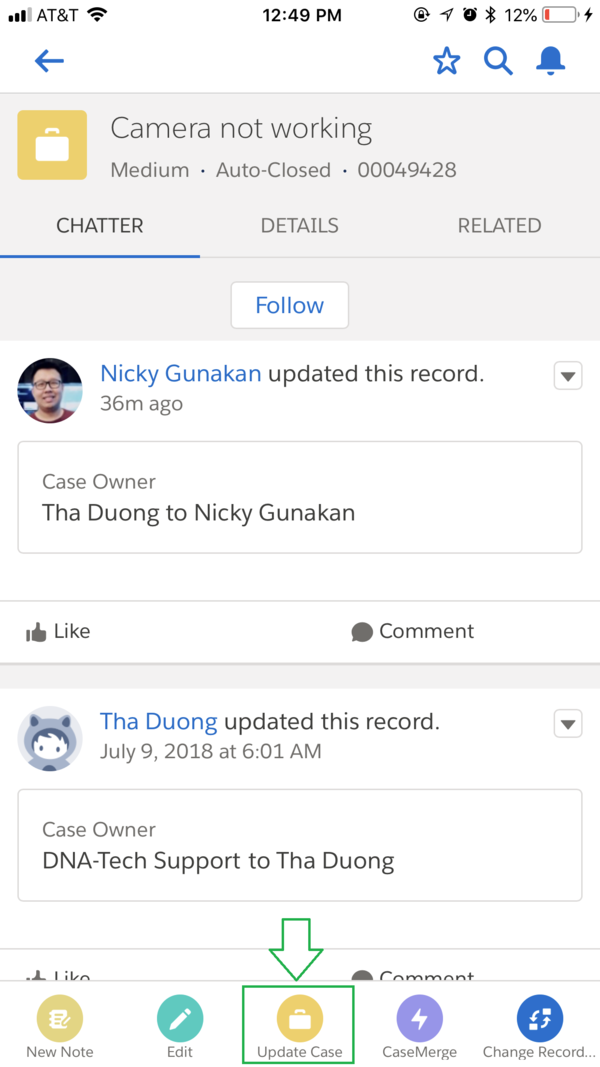This screenshot has width=600, height=1067.
Task: Favorite this case with the star icon
Action: click(446, 62)
